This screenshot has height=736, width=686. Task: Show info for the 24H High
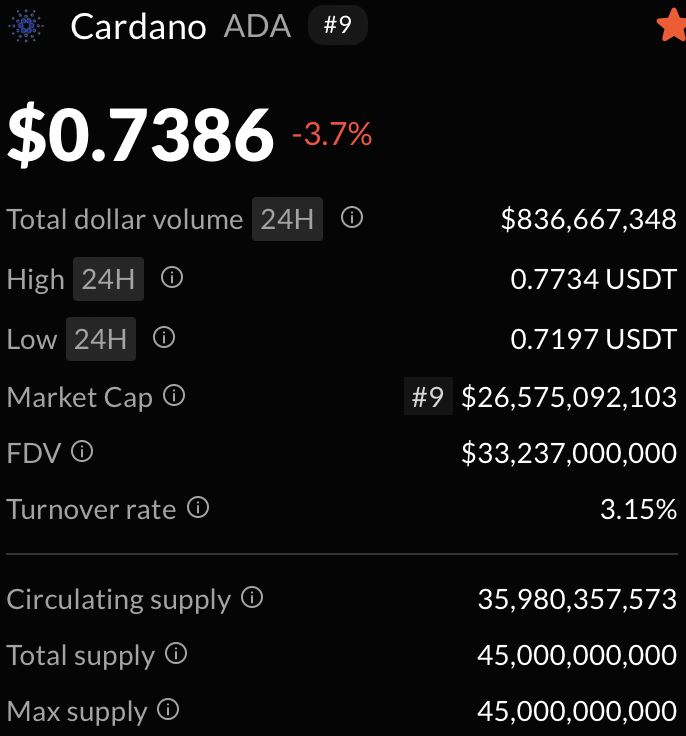[172, 278]
